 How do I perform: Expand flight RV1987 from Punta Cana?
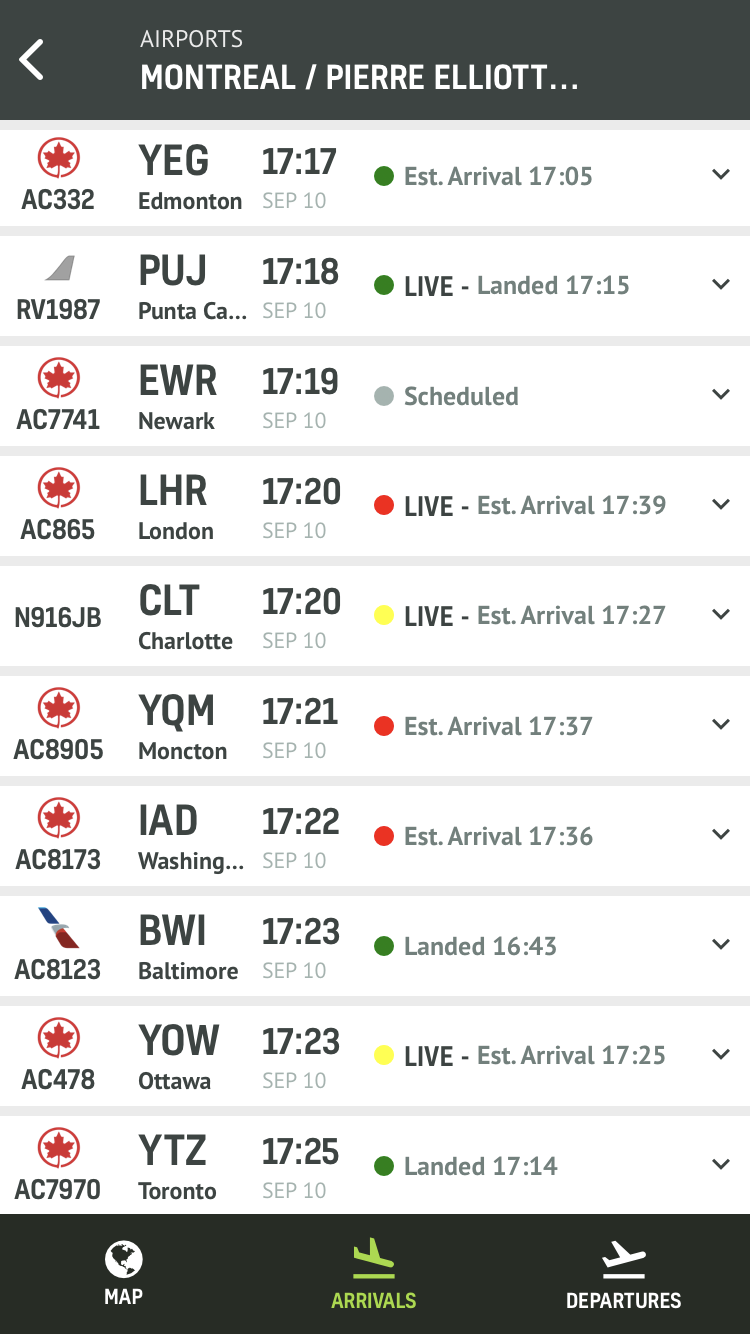coord(721,285)
